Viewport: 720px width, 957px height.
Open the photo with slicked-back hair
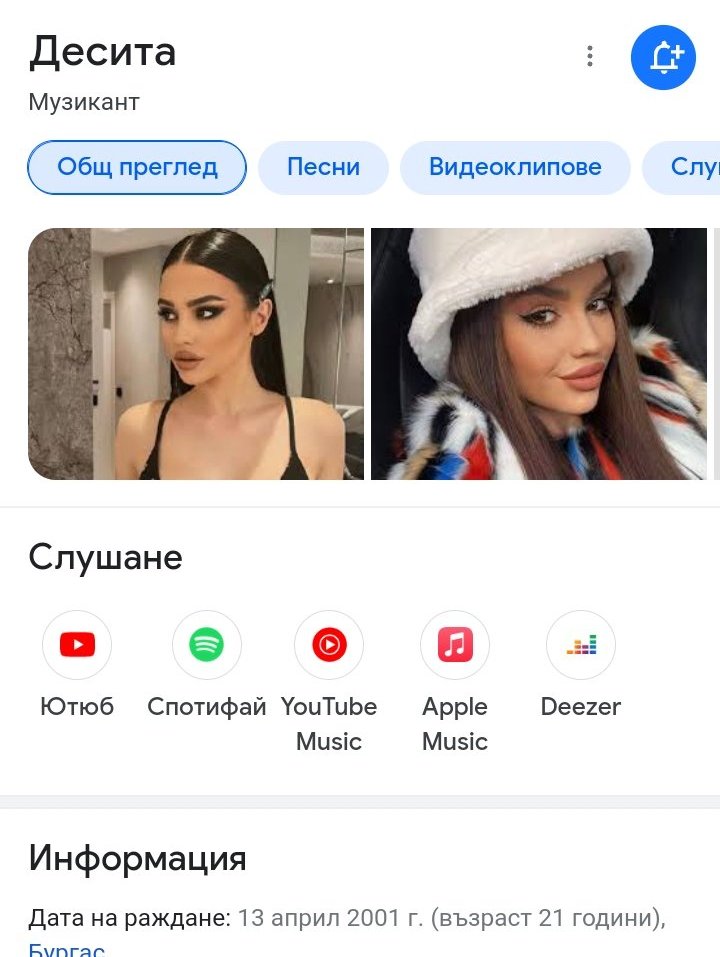tap(196, 354)
